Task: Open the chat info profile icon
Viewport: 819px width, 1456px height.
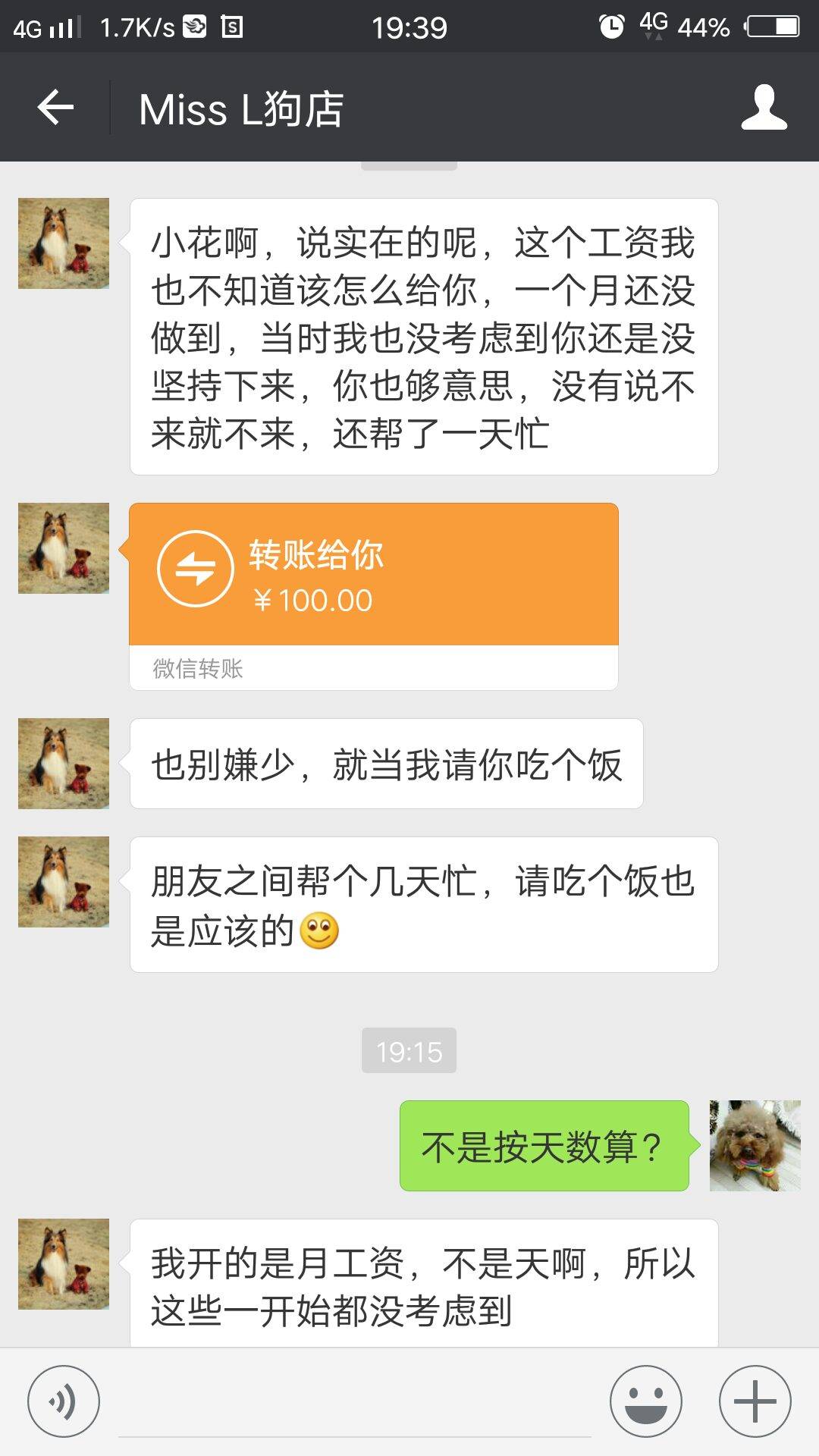Action: (764, 107)
